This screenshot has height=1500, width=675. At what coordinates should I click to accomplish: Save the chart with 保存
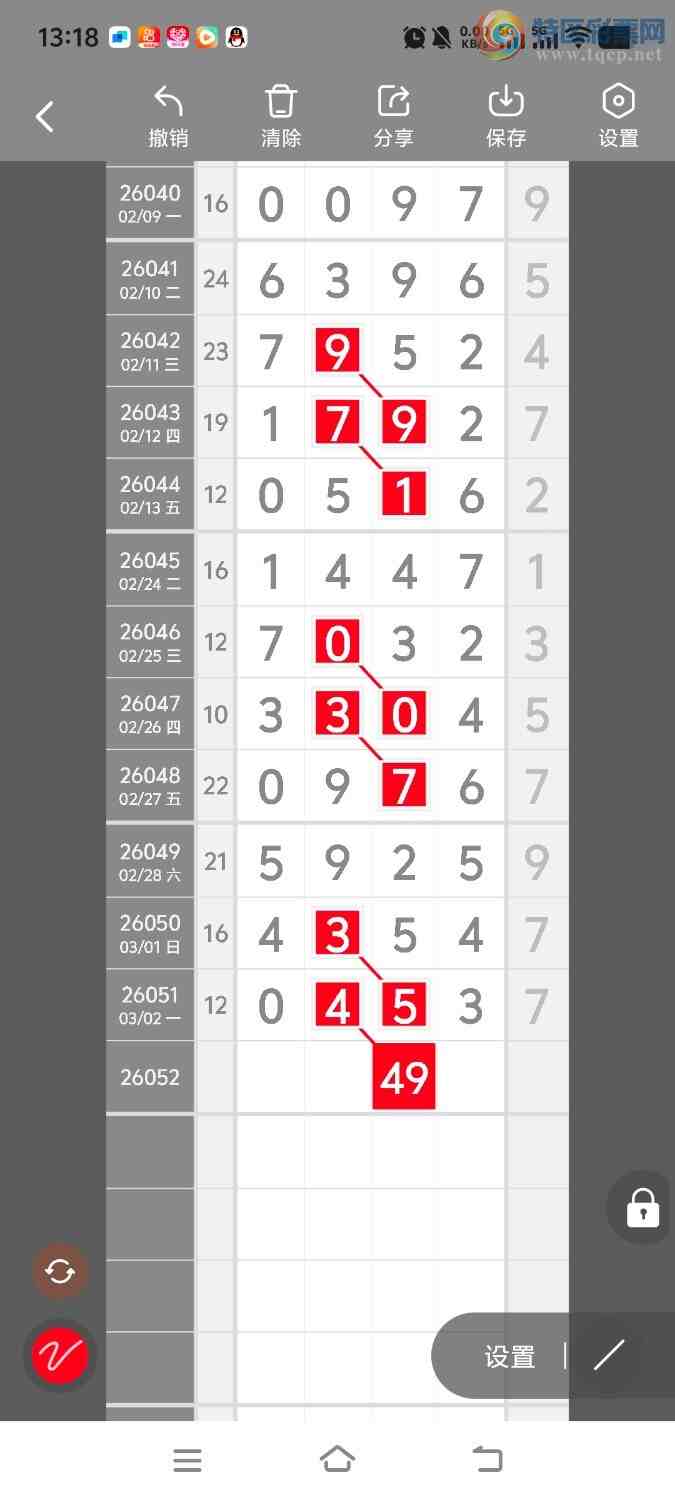tap(506, 117)
